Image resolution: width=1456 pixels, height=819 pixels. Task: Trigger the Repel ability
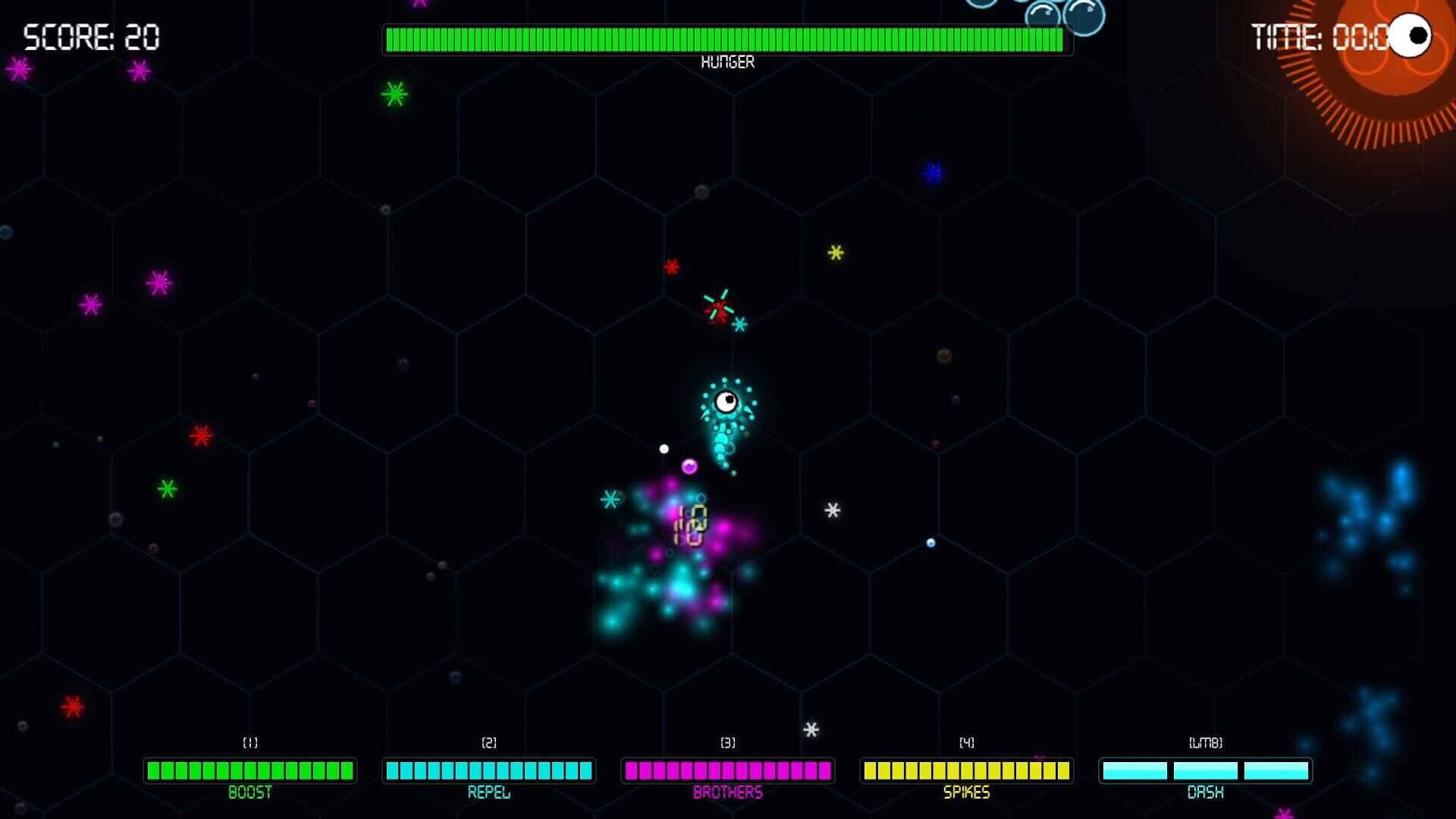[489, 770]
